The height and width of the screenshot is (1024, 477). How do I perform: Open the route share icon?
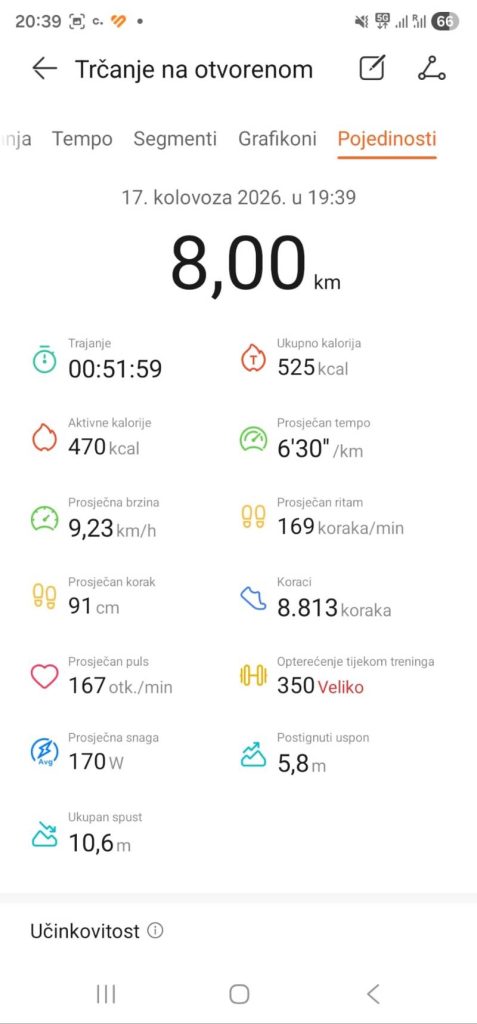pos(431,68)
